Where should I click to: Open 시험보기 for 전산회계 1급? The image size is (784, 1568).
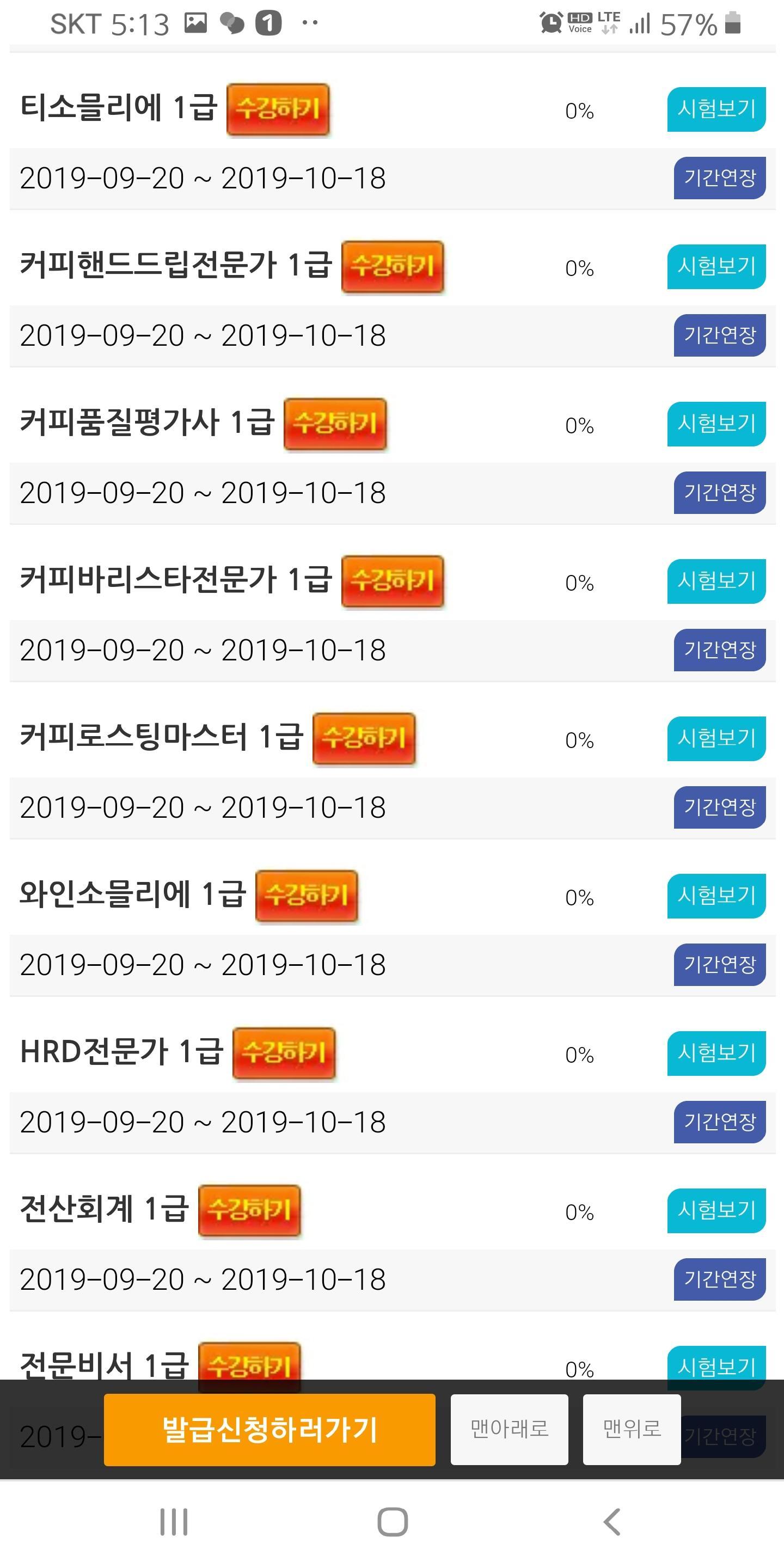click(716, 1211)
